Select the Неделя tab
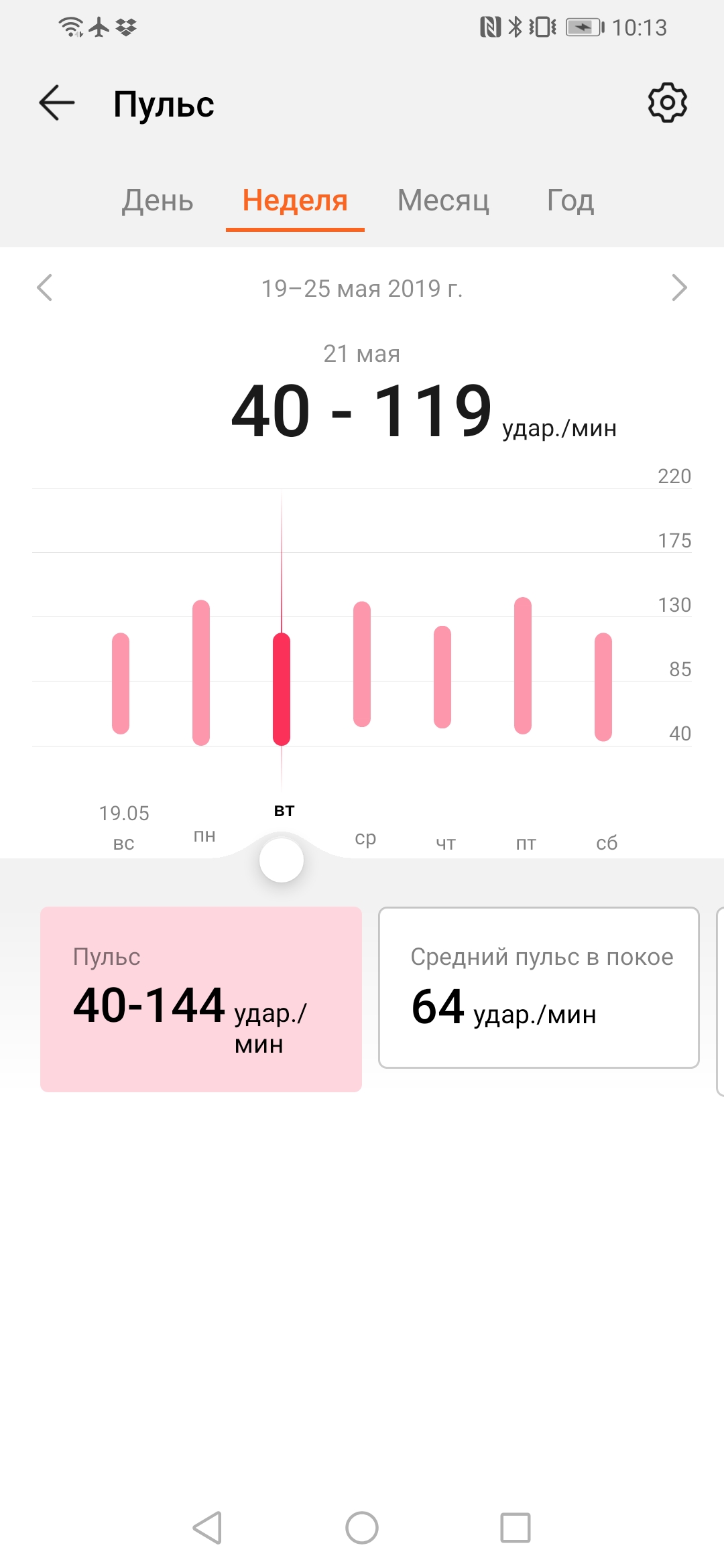Screen dimensions: 724x1568 pyautogui.click(x=295, y=200)
